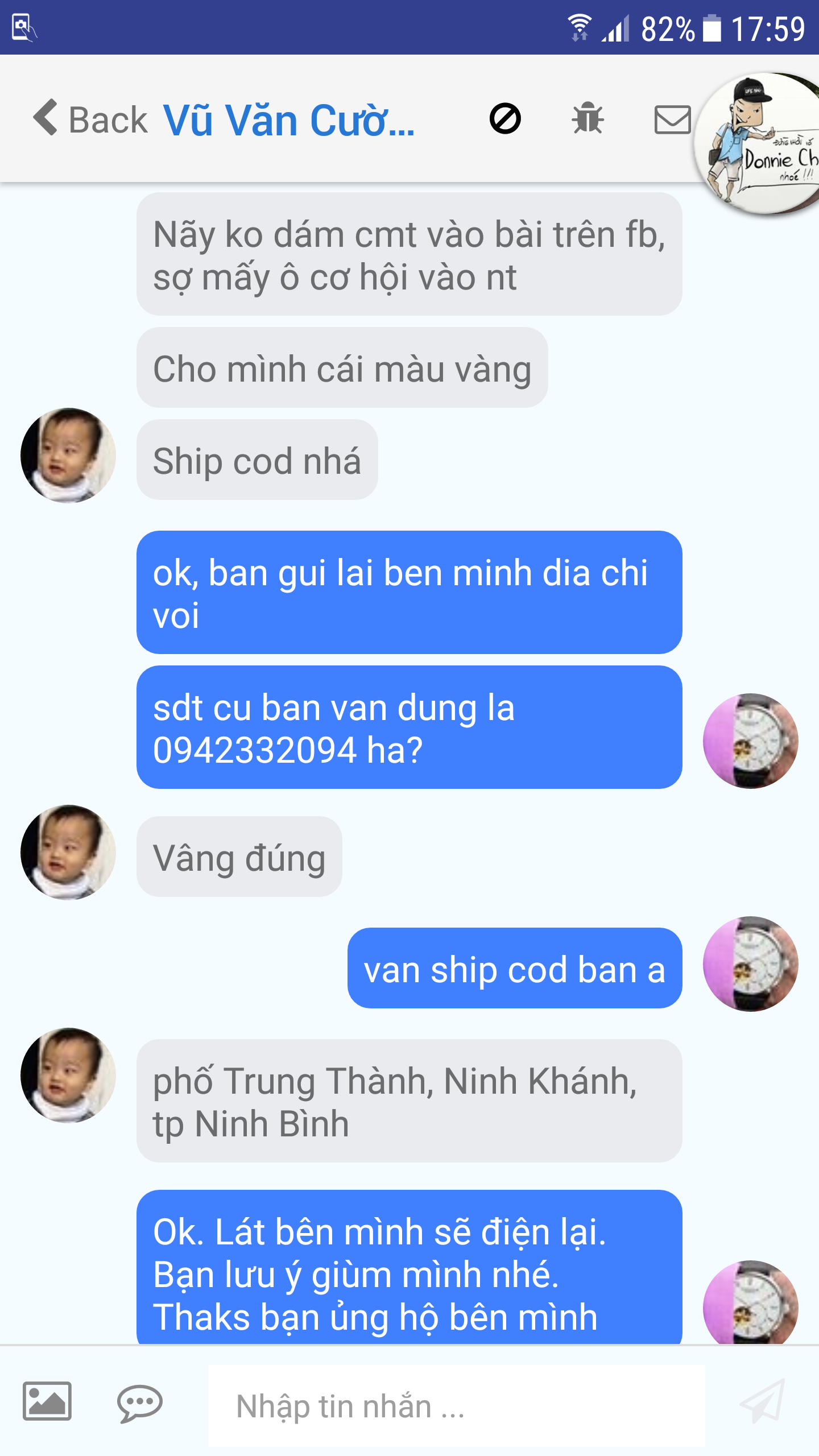Open quick replies speech bubble icon
The width and height of the screenshot is (819, 1456).
pos(139,1403)
